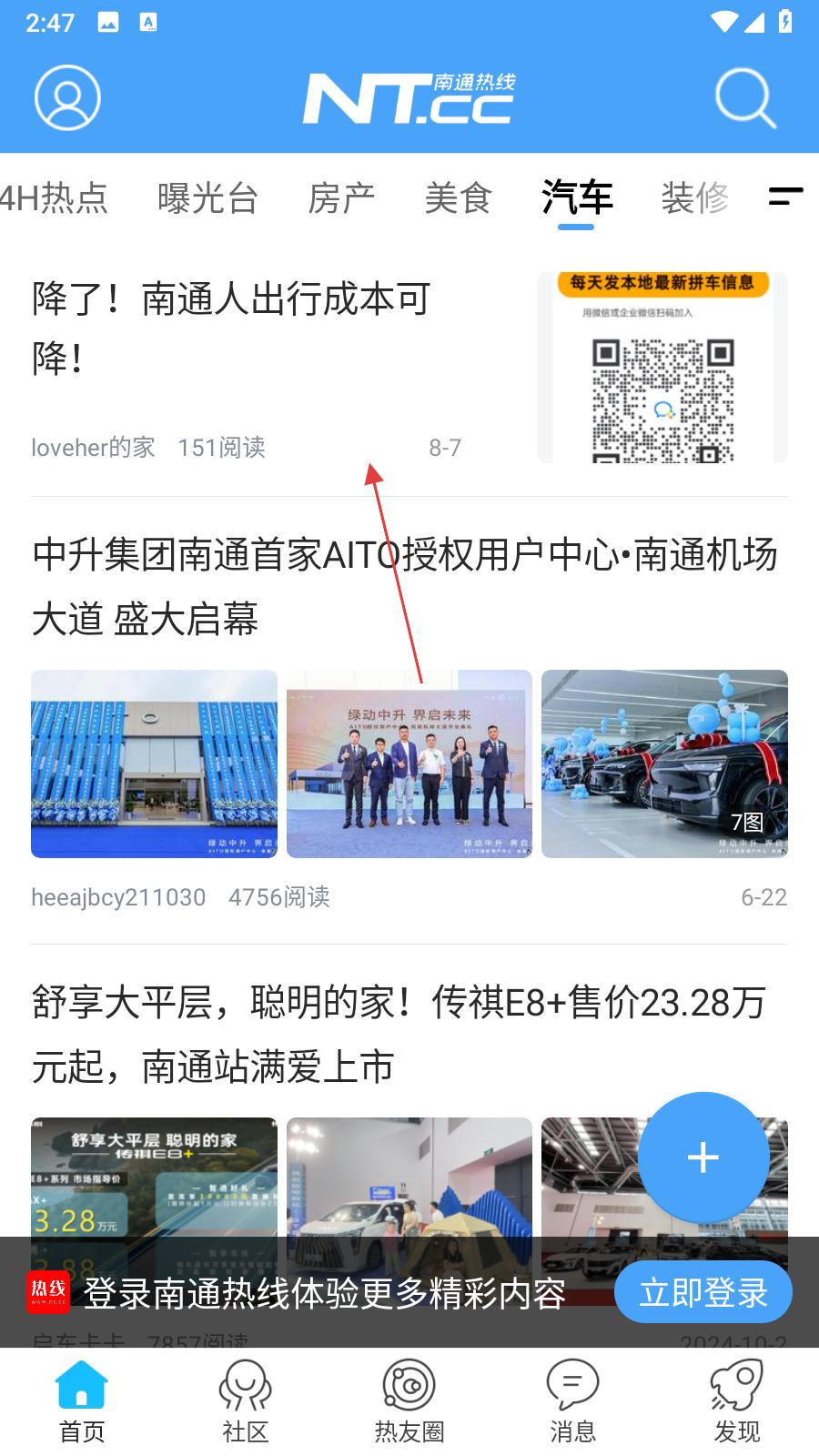The width and height of the screenshot is (819, 1456).
Task: Tap 立即登录 to log in
Action: click(x=703, y=1292)
